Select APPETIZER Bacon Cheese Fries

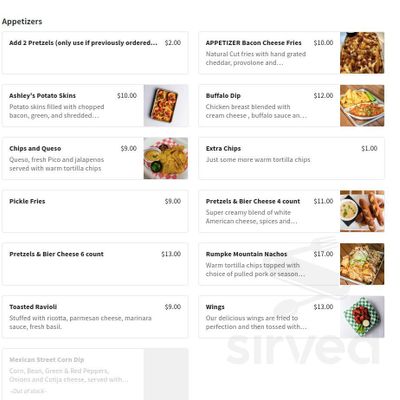point(292,53)
